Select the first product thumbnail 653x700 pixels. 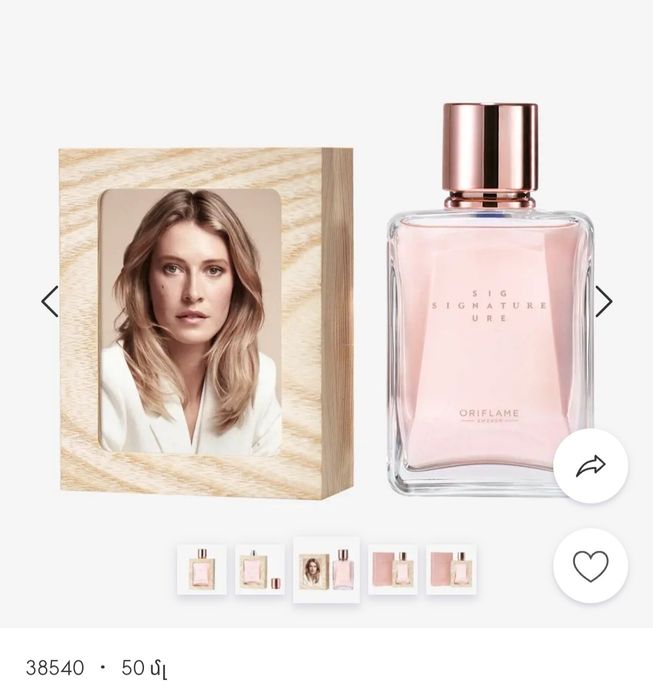202,570
